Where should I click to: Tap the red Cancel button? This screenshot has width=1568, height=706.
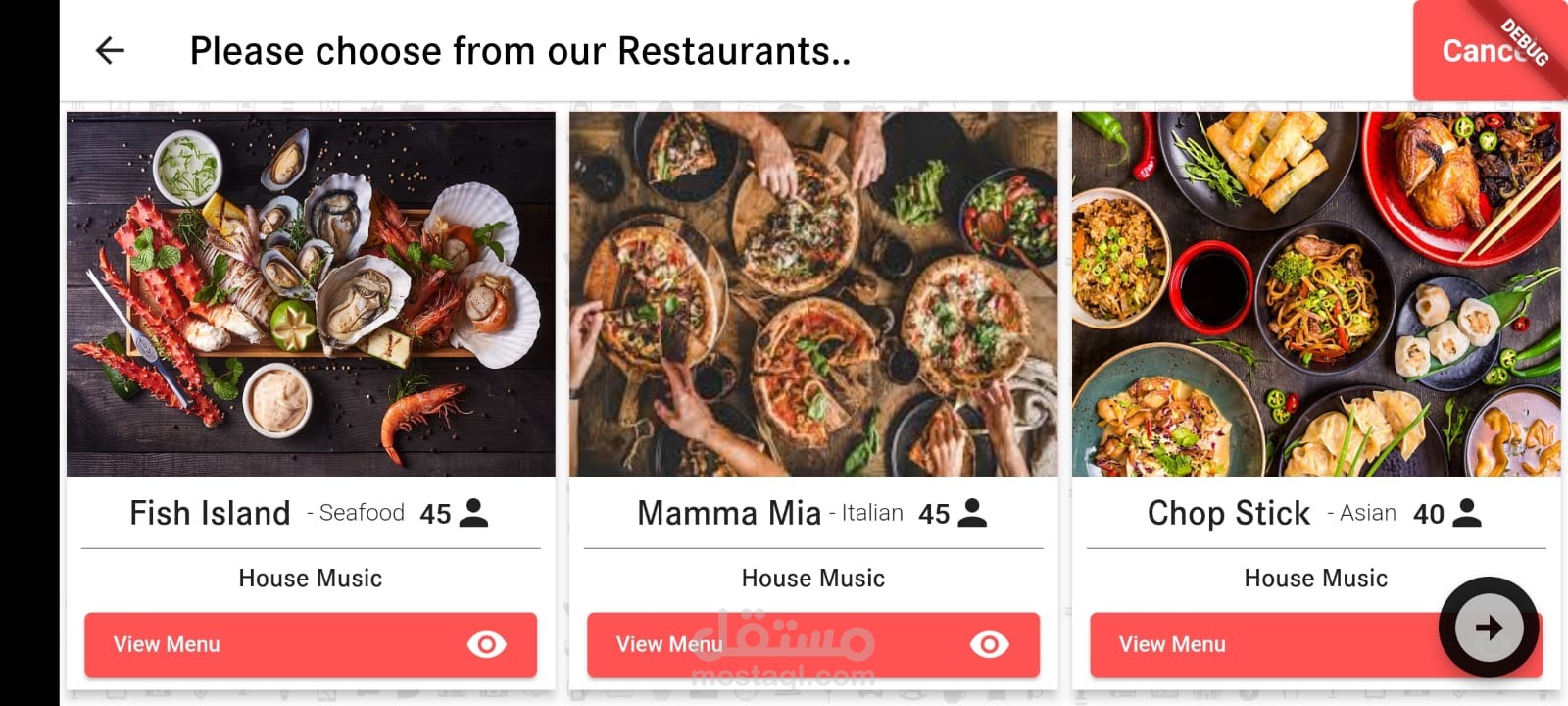(1485, 50)
